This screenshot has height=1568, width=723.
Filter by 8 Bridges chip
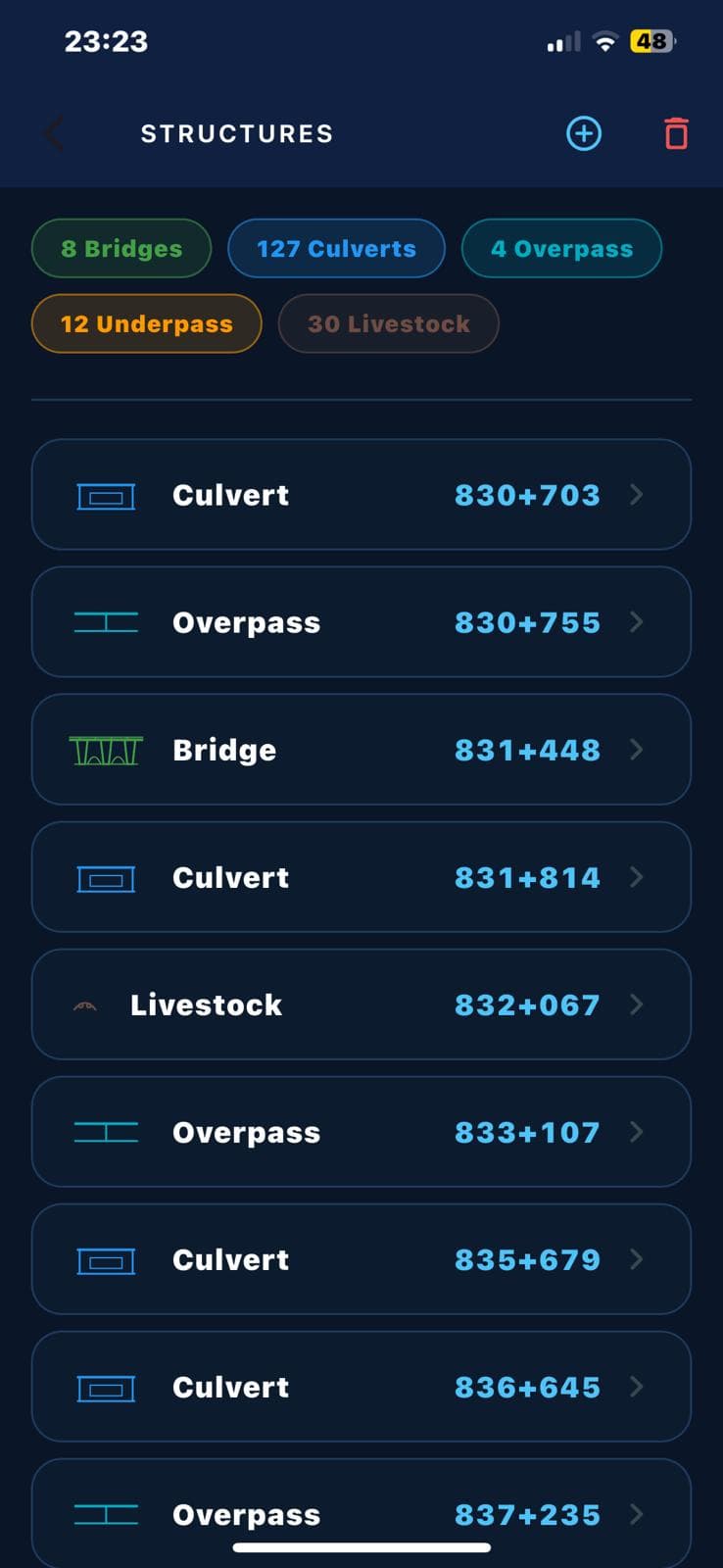tap(121, 249)
